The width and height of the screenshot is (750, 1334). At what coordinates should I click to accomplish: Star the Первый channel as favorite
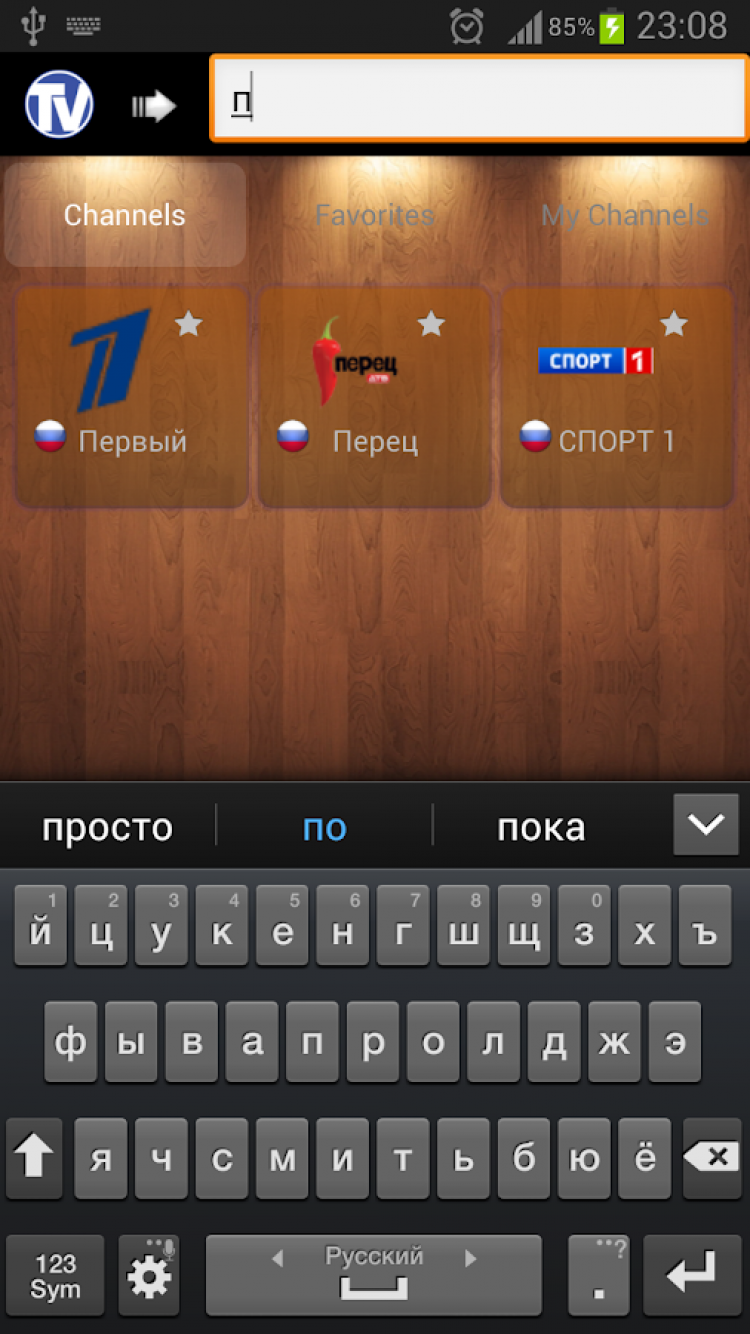coord(189,323)
